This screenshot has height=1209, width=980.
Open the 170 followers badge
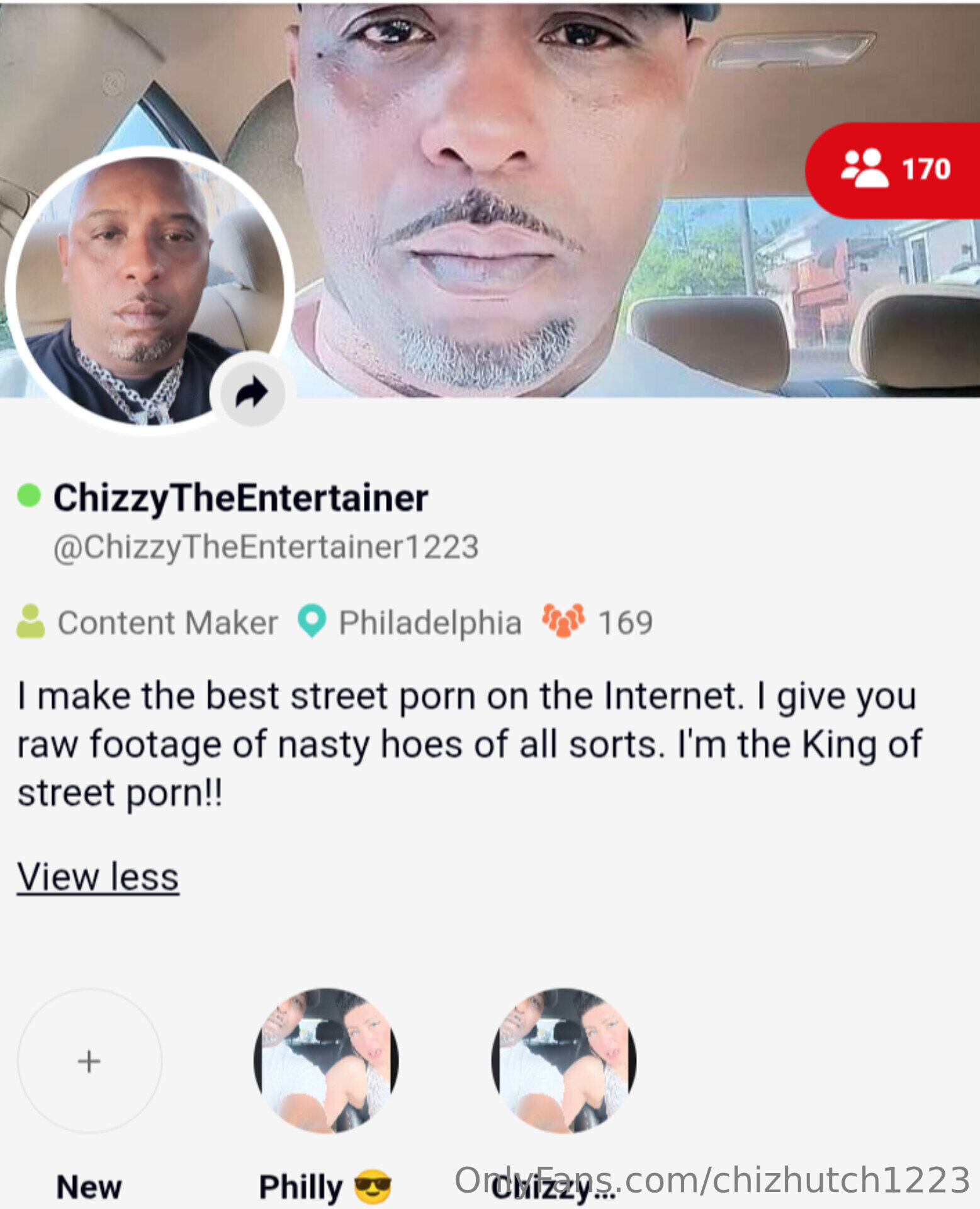895,169
